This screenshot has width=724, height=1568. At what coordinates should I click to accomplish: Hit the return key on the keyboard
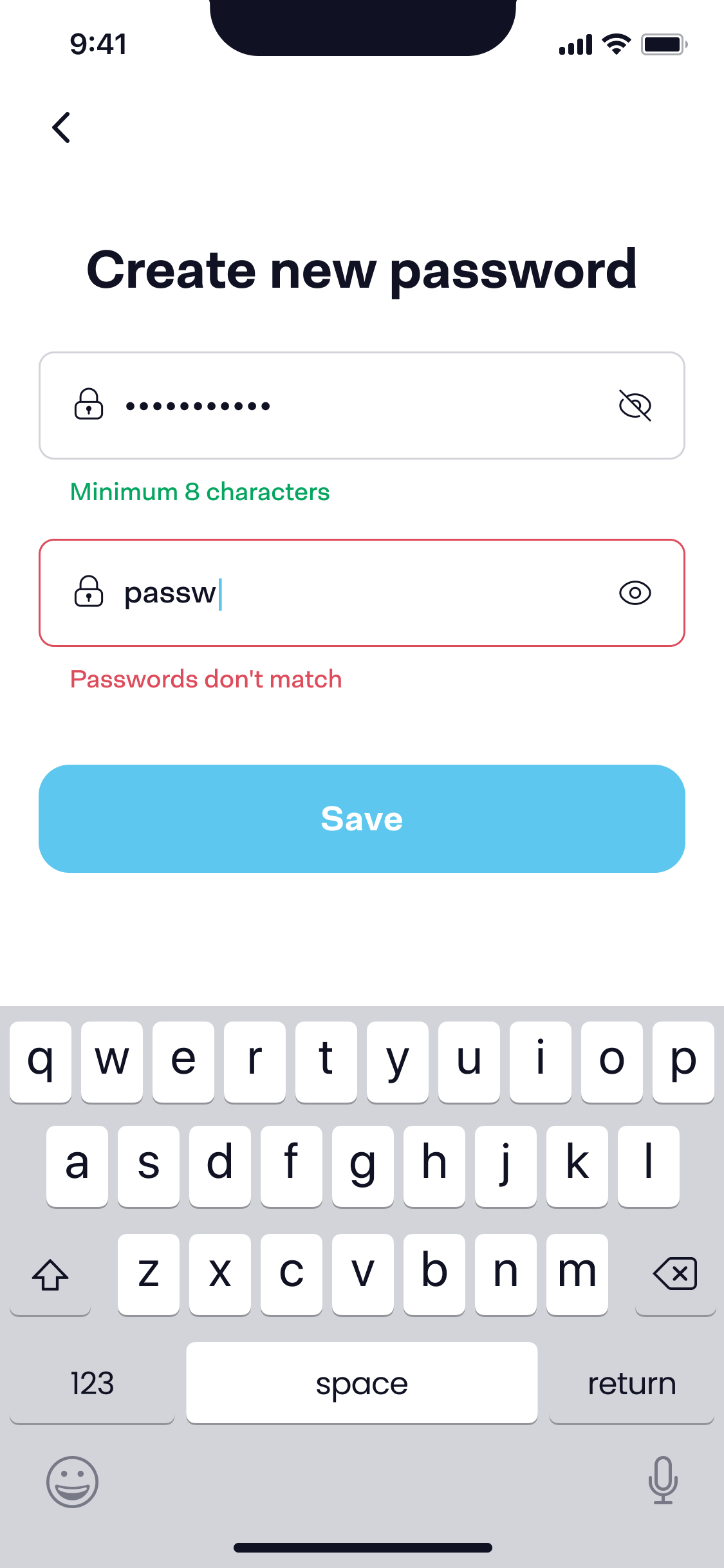[x=631, y=1383]
